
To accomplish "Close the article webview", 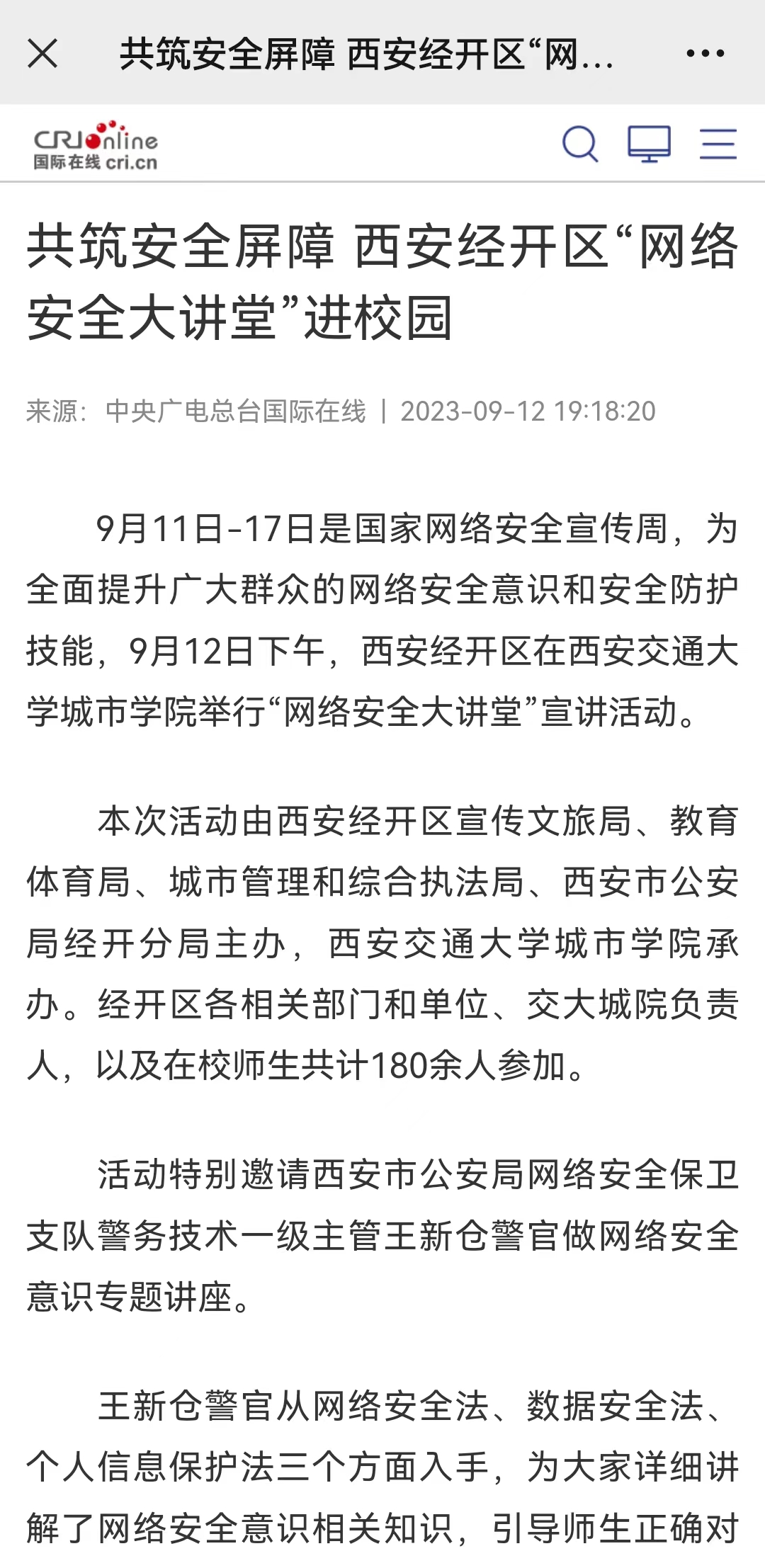I will [42, 53].
